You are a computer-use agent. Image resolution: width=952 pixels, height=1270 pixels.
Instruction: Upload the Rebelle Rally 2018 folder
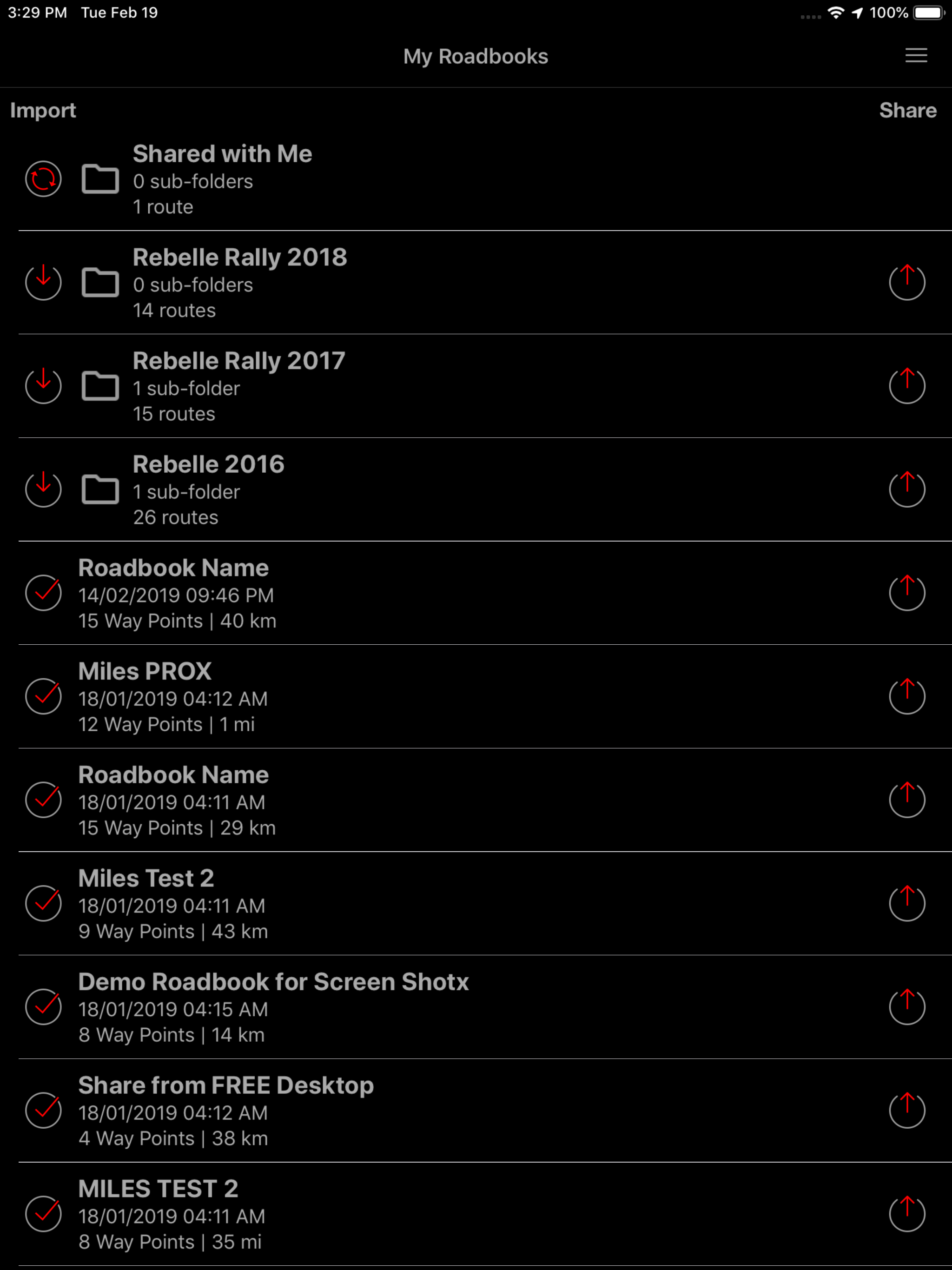[908, 282]
